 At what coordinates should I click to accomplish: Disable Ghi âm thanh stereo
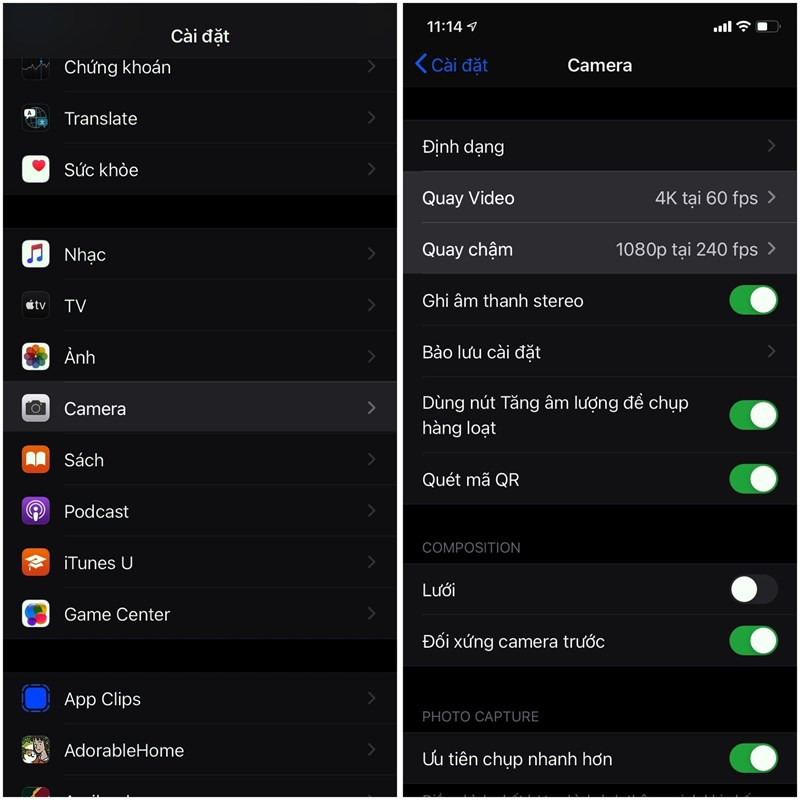click(753, 300)
